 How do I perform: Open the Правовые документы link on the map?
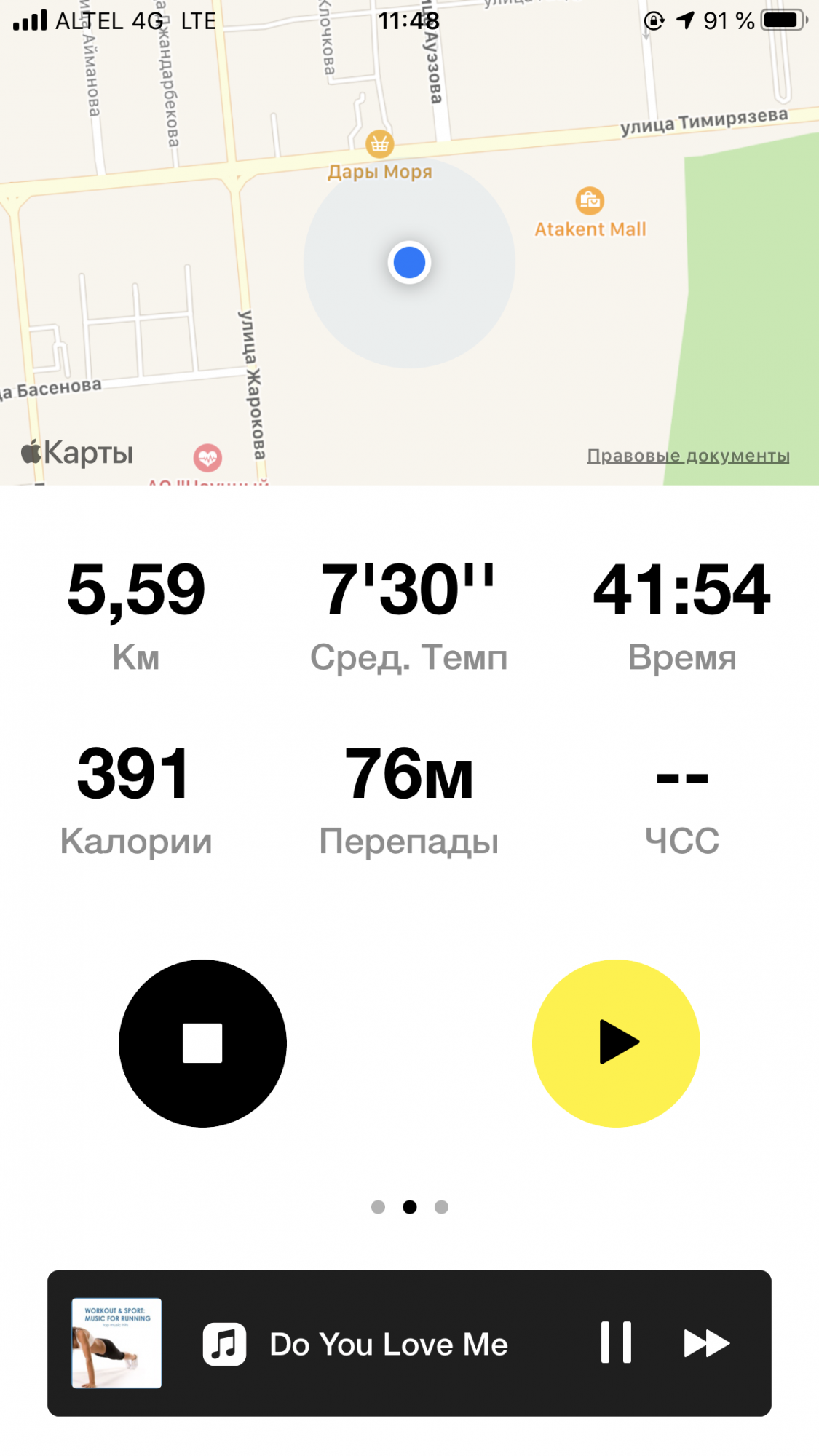(688, 456)
